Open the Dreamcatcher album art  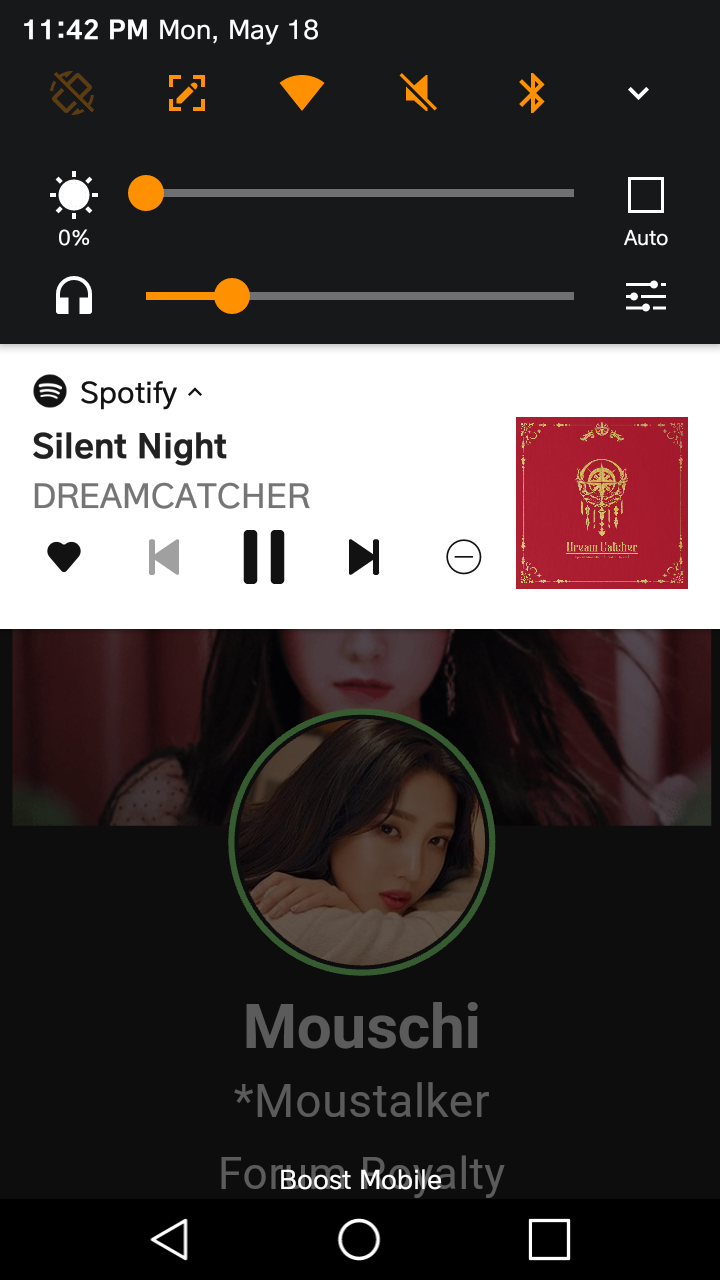tap(602, 503)
